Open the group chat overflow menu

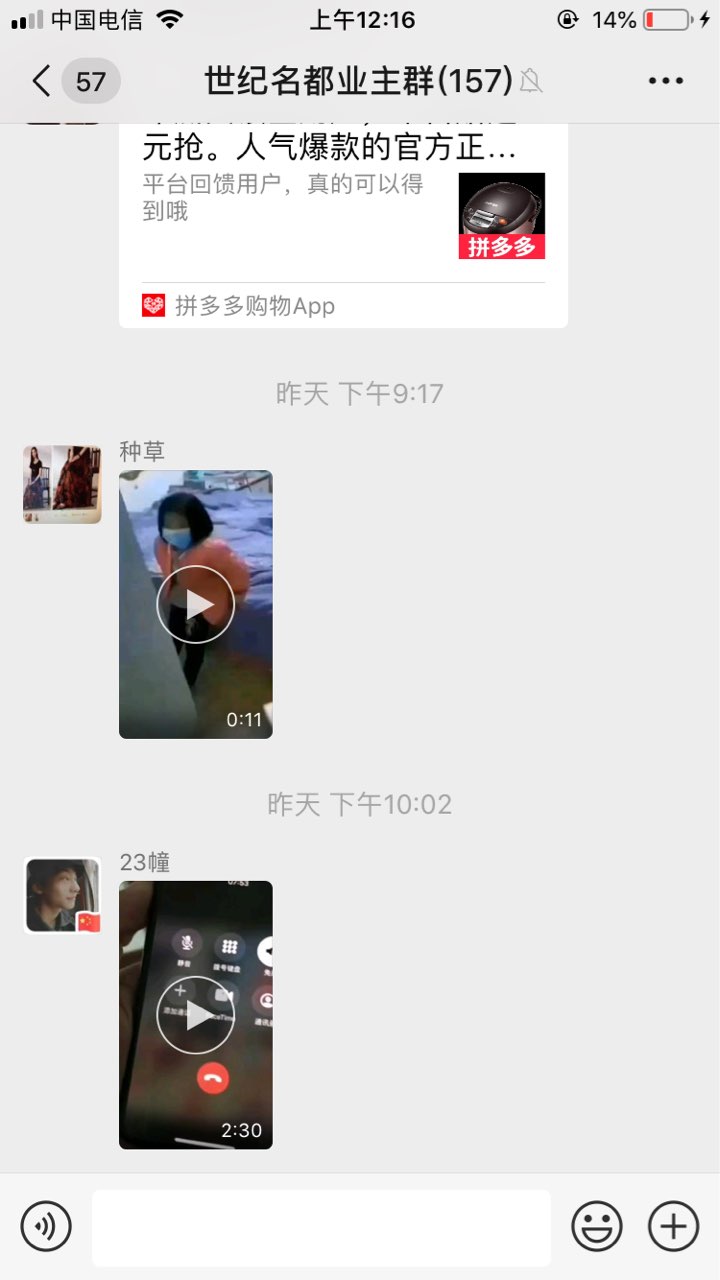point(665,81)
